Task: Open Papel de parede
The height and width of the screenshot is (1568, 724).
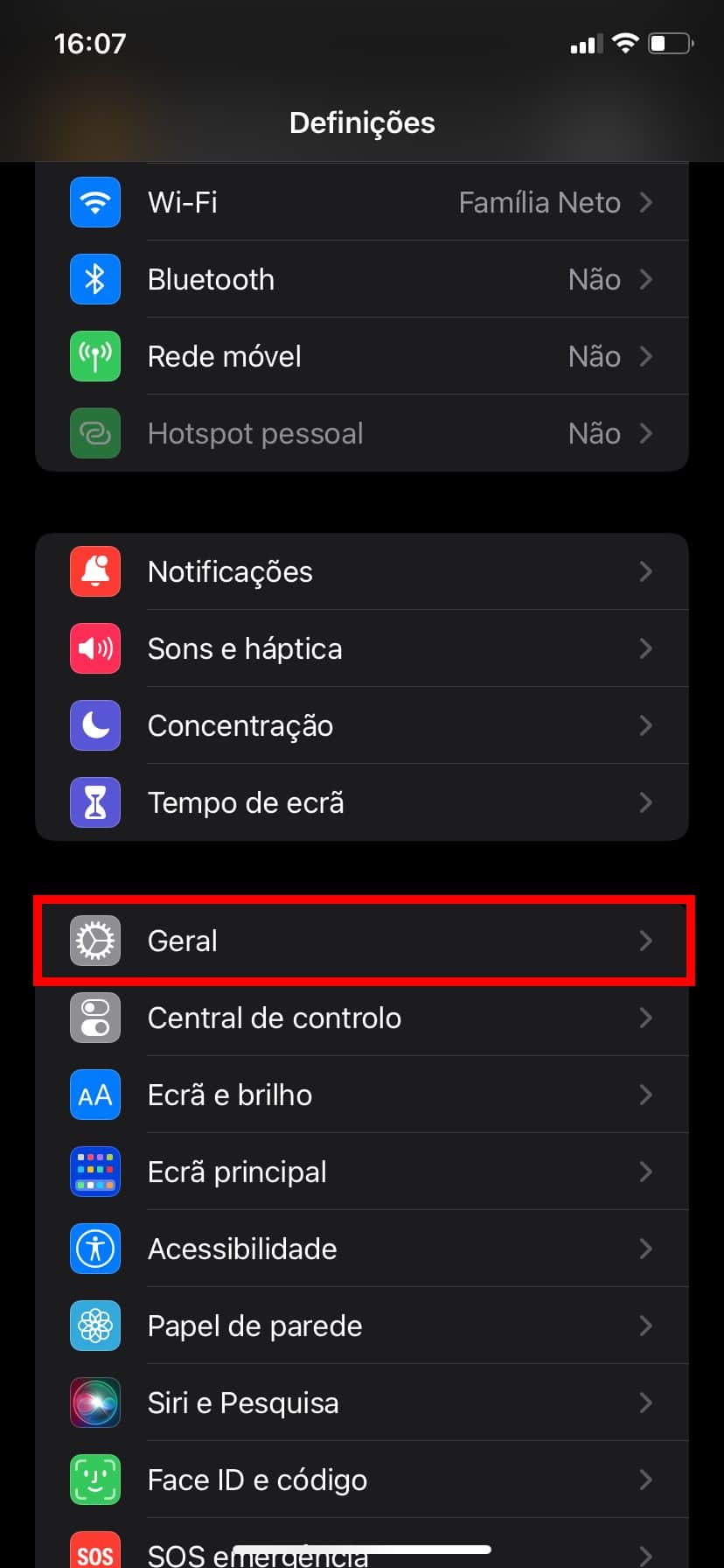Action: click(x=362, y=1326)
